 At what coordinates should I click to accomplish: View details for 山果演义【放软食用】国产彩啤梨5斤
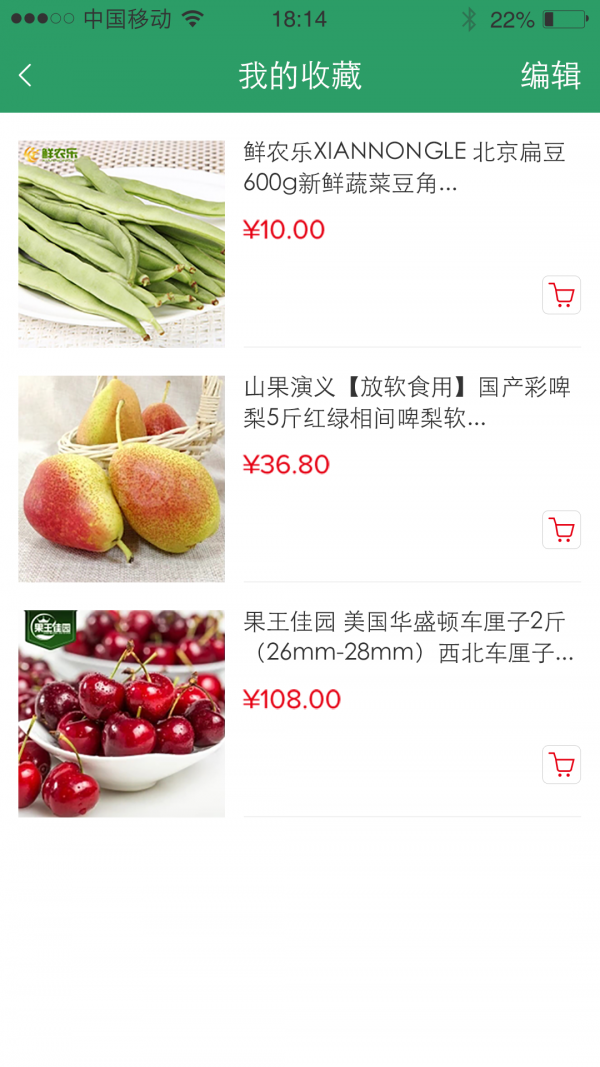[x=407, y=402]
